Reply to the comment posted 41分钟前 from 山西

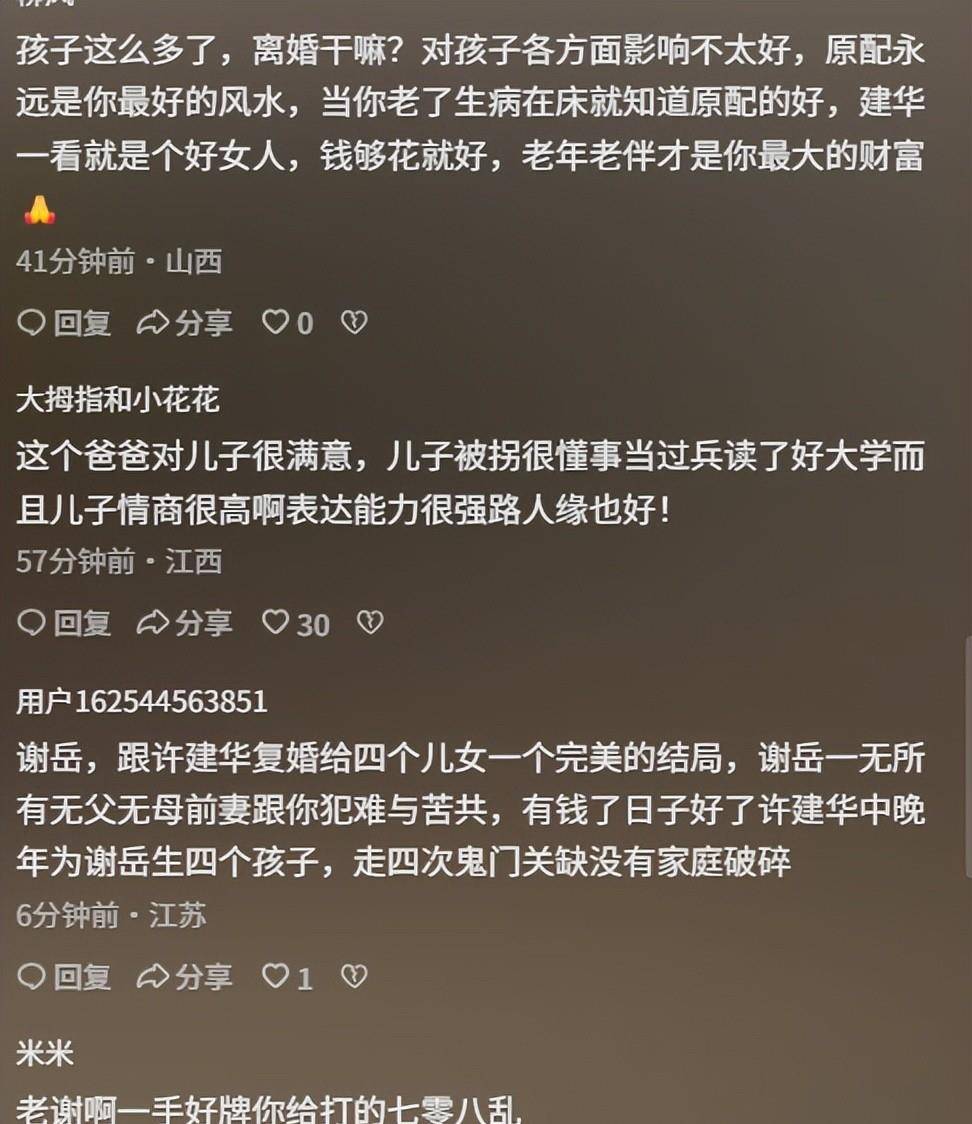coord(64,322)
